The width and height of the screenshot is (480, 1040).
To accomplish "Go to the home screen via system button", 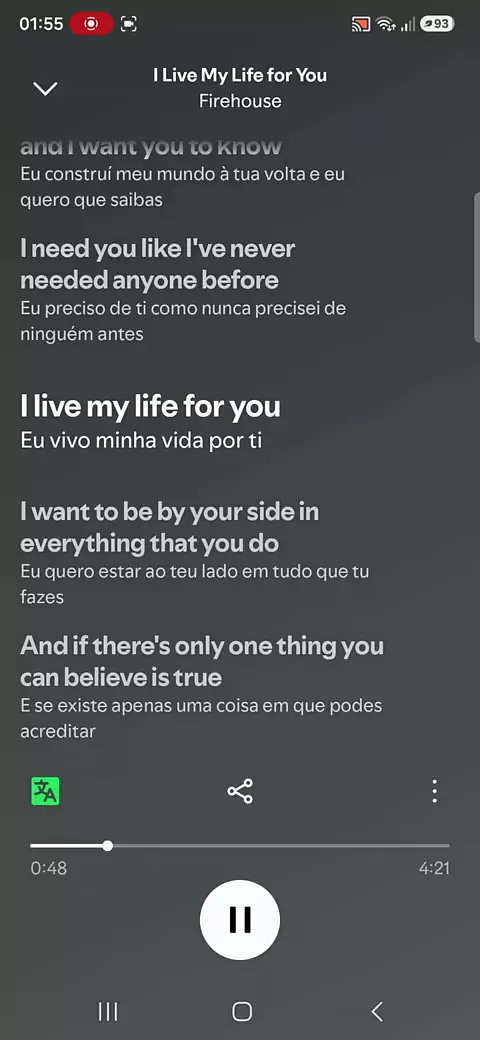I will [242, 1011].
